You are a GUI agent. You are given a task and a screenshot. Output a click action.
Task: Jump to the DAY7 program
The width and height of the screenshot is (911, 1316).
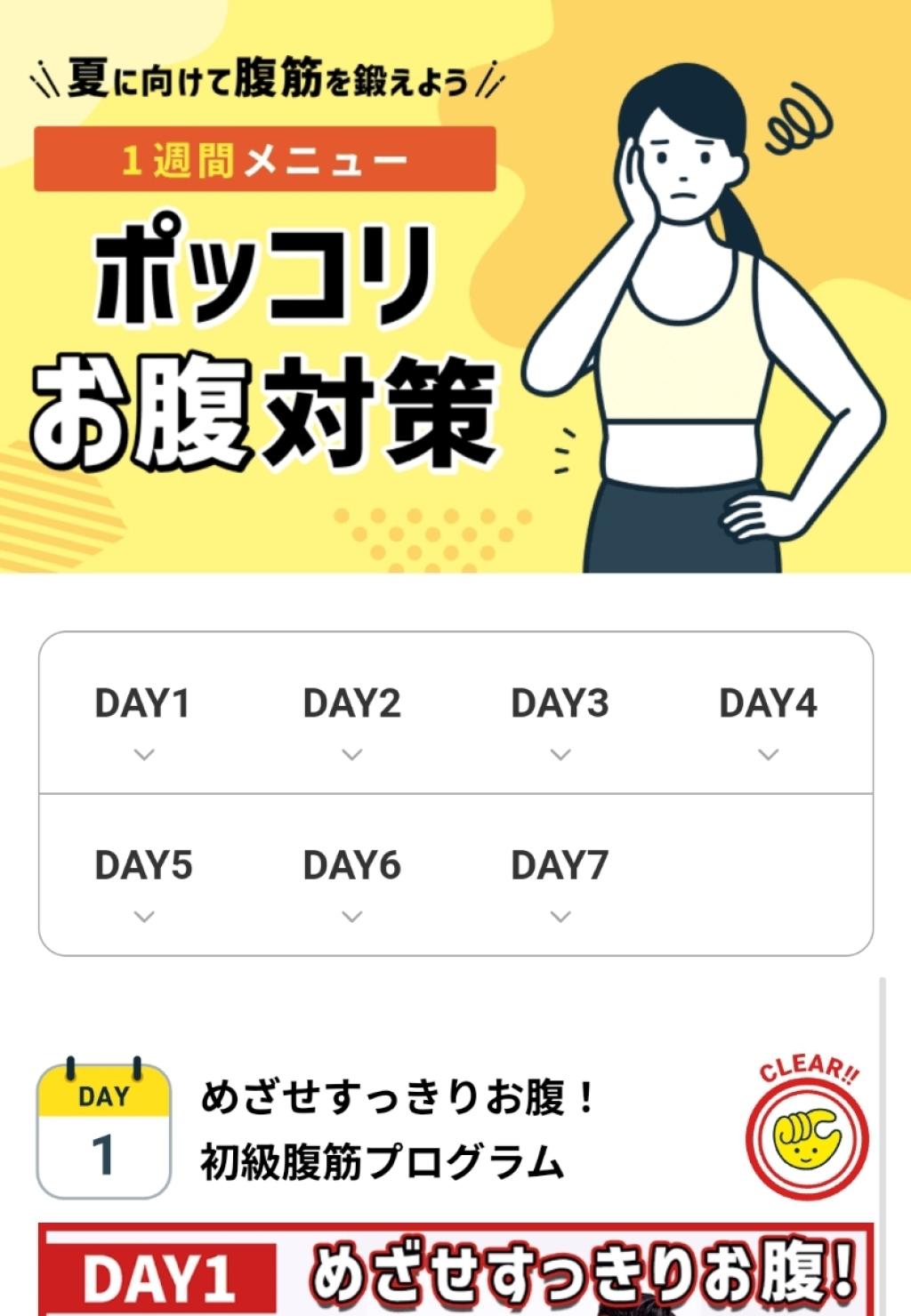[560, 879]
